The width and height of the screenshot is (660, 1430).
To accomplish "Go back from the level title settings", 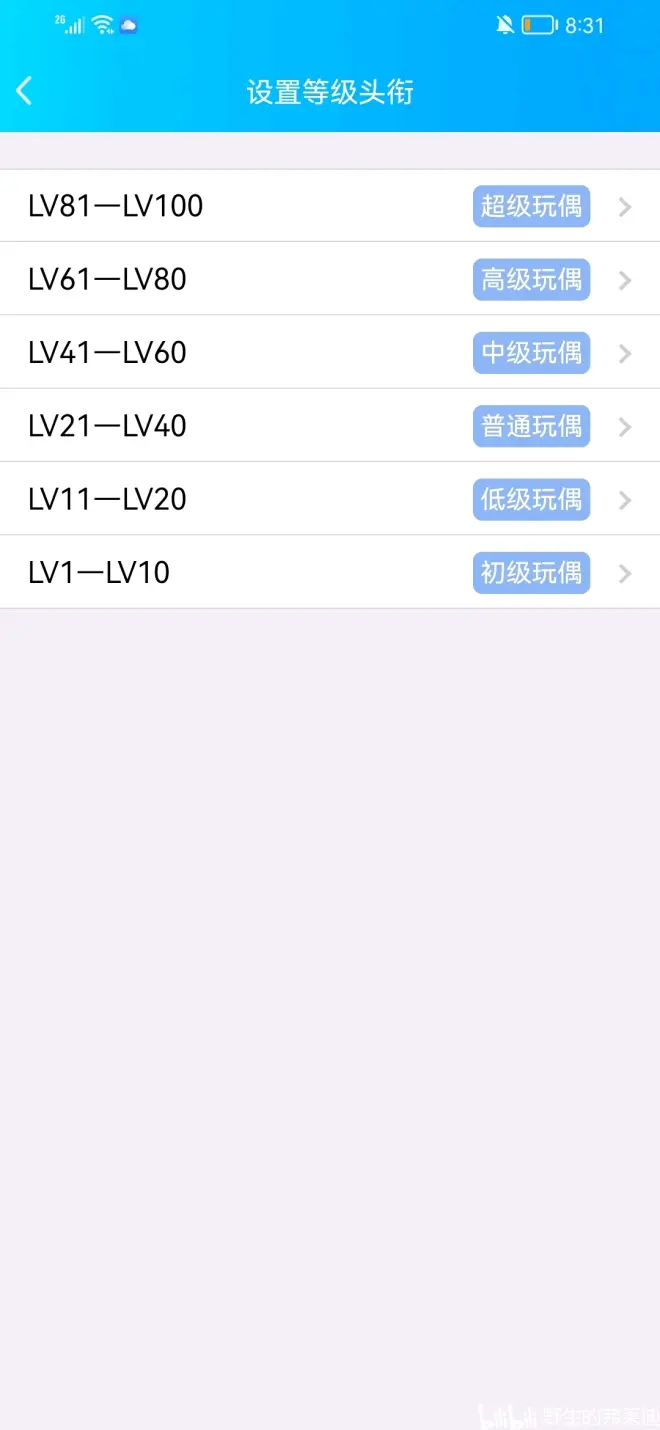I will click(x=25, y=92).
